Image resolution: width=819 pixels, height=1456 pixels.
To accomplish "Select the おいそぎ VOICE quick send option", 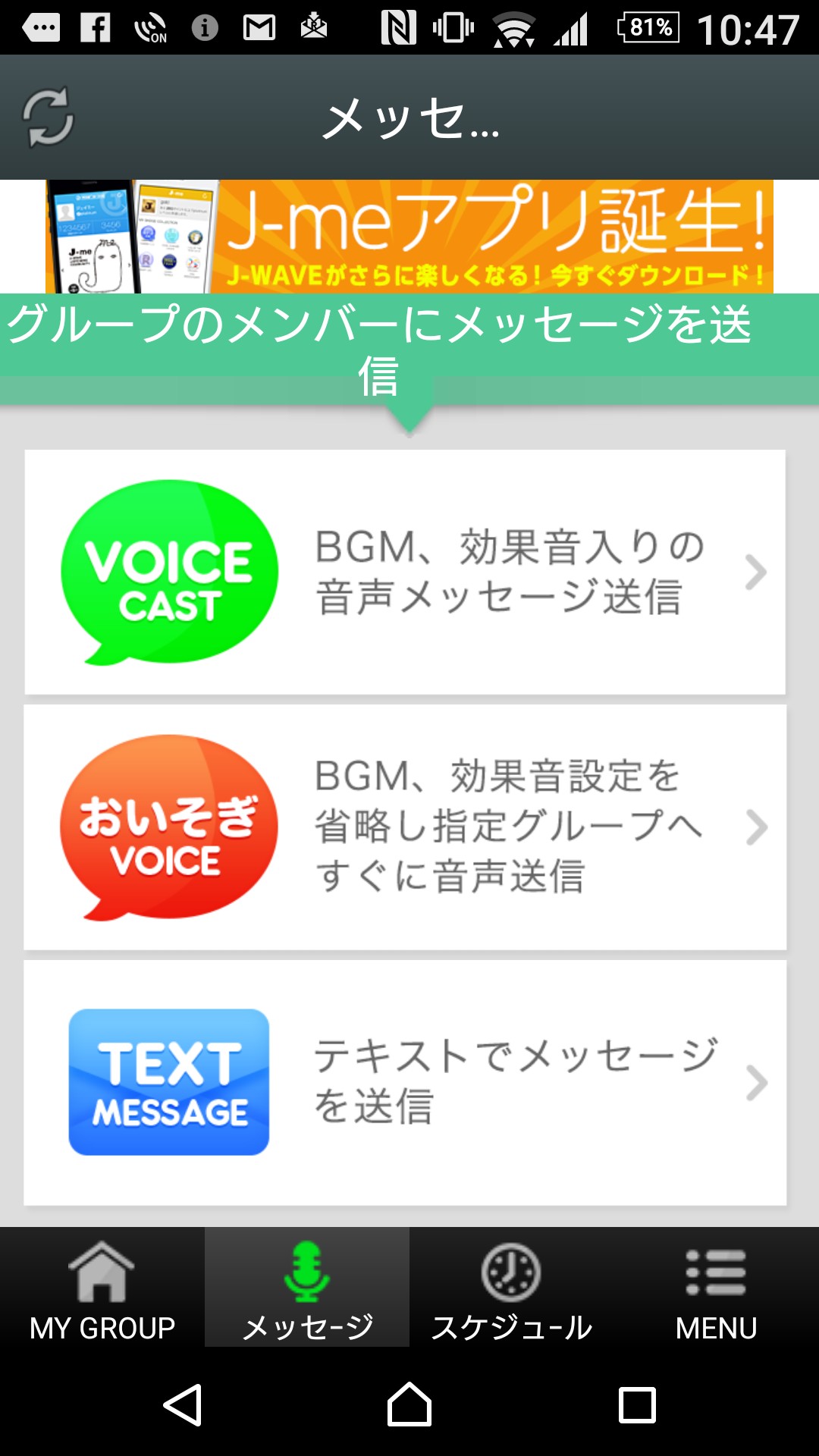I will (x=405, y=827).
